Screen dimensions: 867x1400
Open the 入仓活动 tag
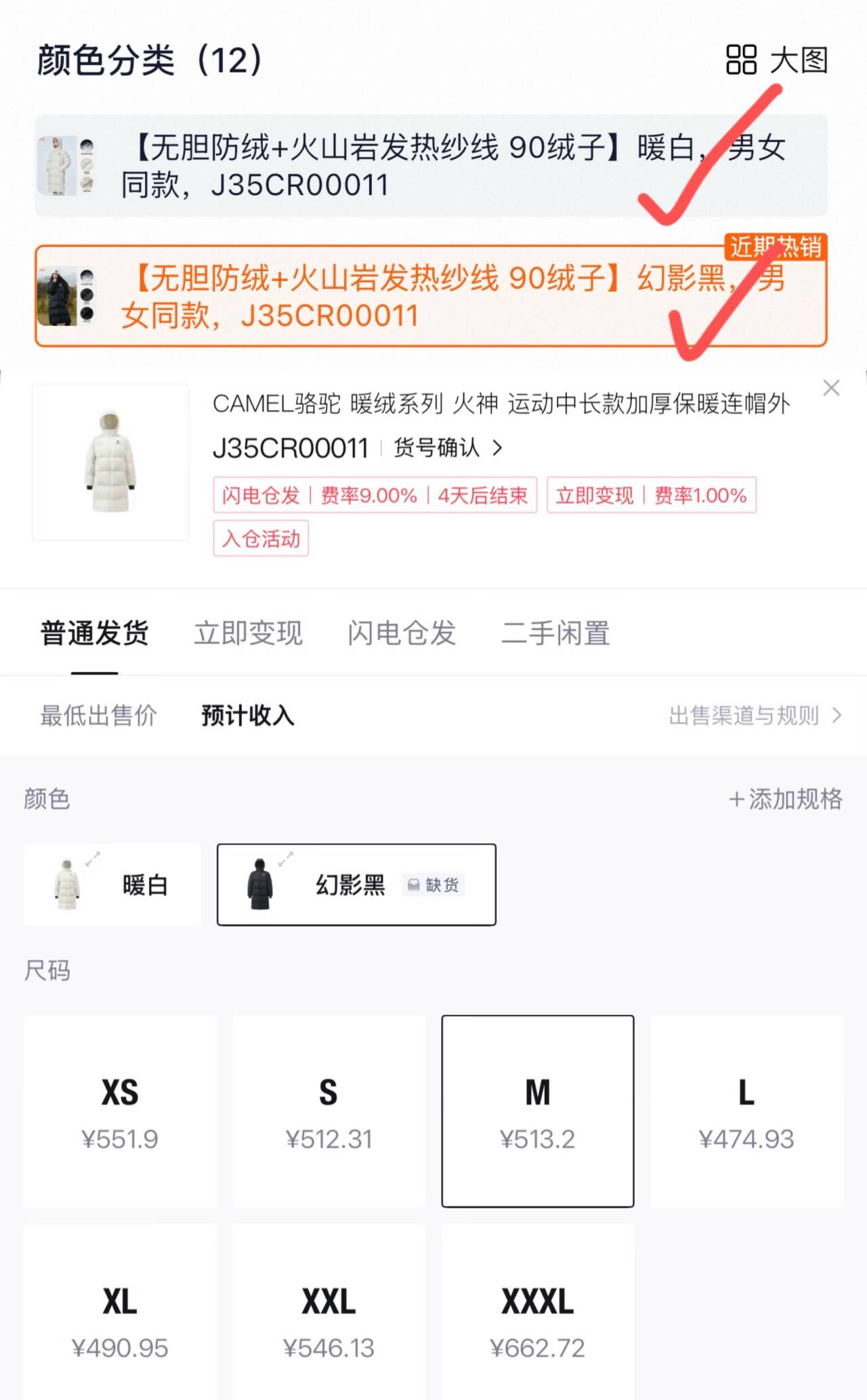tap(261, 538)
